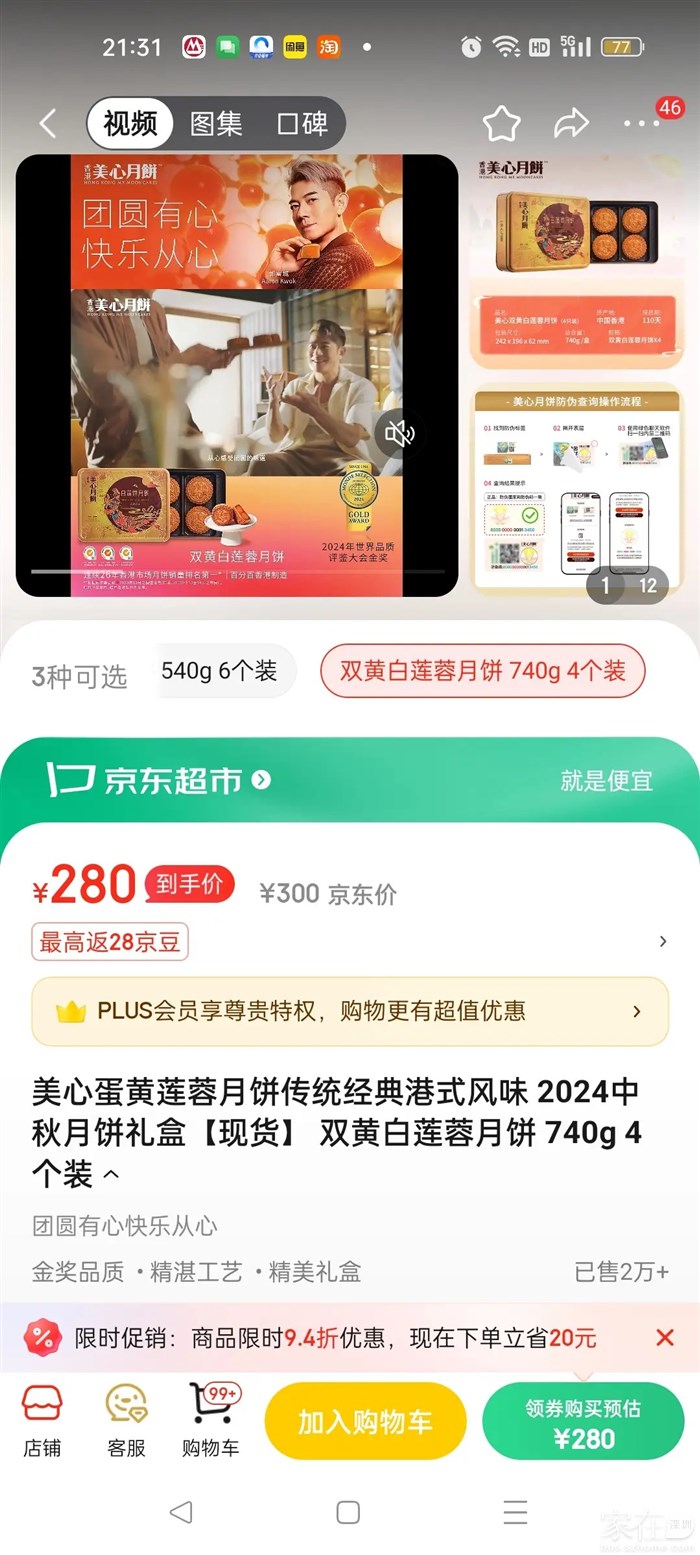
Task: Open the overflow menu with 46 badge
Action: pyautogui.click(x=641, y=123)
